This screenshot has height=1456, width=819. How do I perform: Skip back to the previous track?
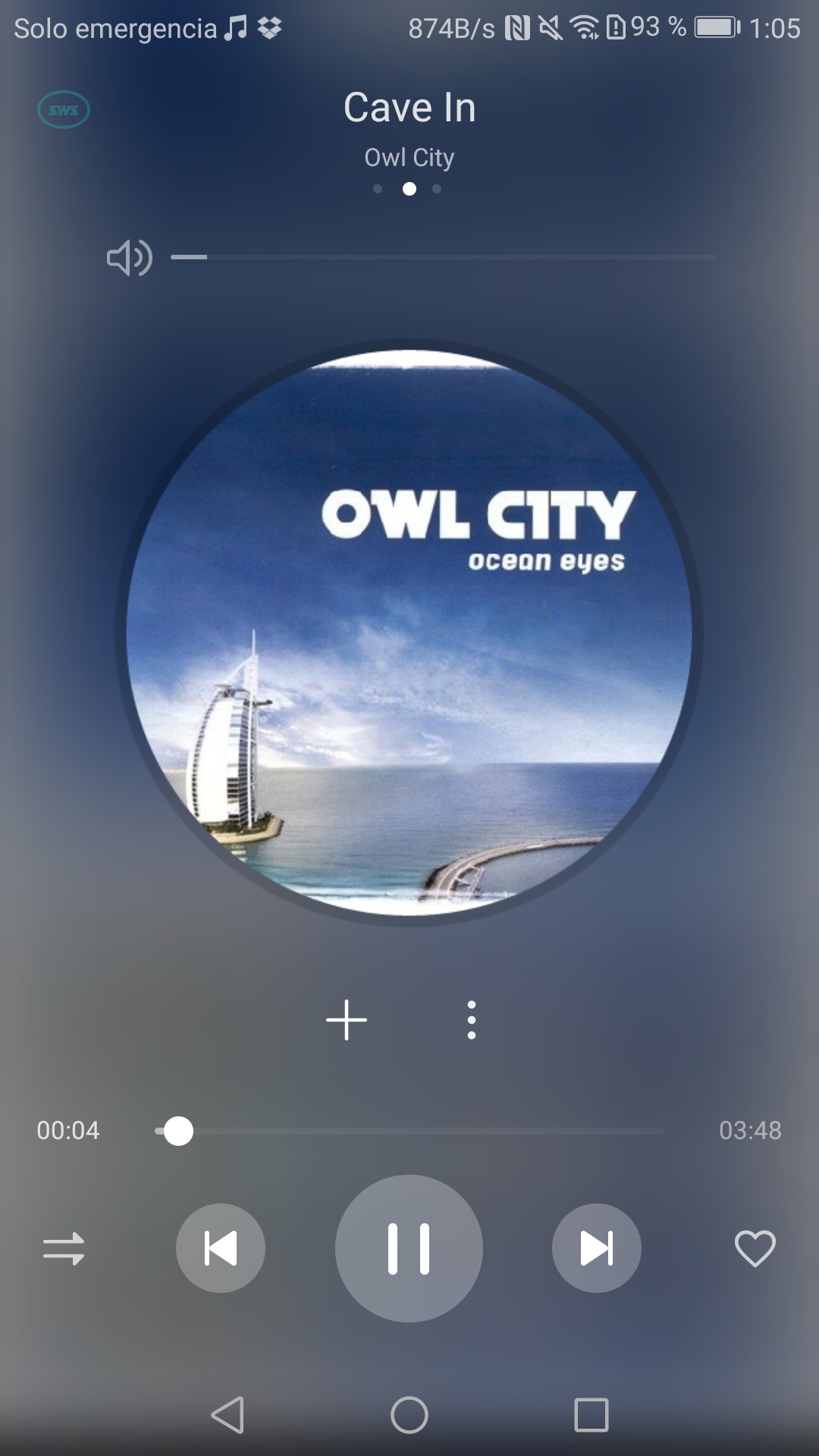221,1248
